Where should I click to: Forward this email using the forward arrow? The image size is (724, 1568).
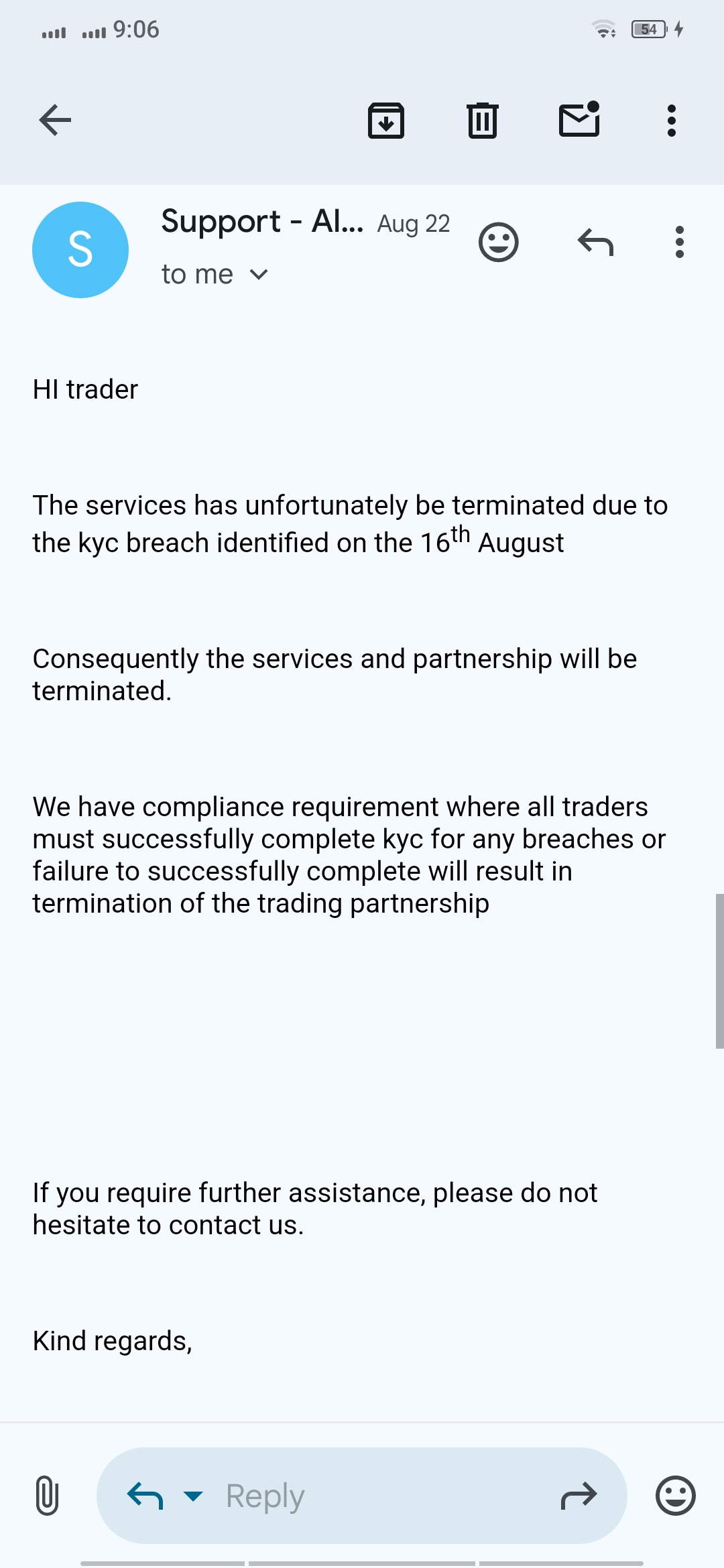579,1496
